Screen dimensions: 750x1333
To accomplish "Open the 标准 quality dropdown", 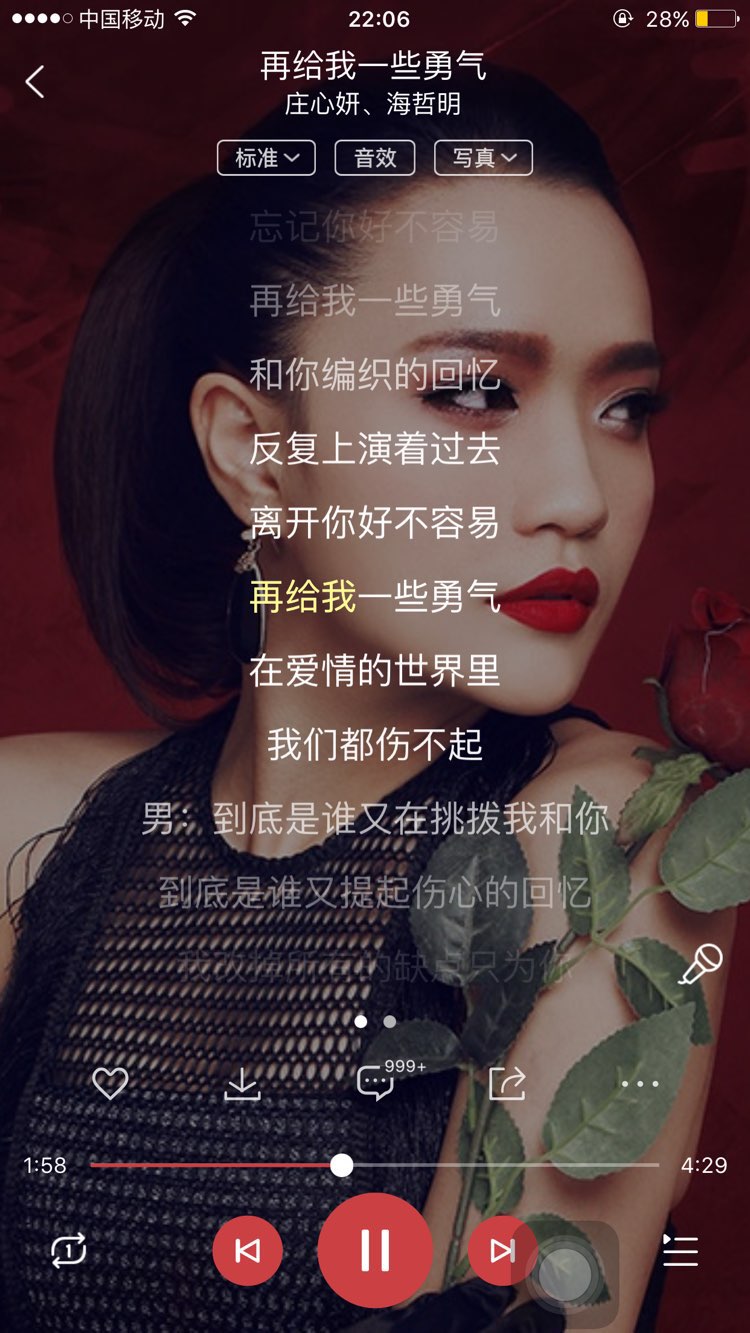I will tap(266, 158).
